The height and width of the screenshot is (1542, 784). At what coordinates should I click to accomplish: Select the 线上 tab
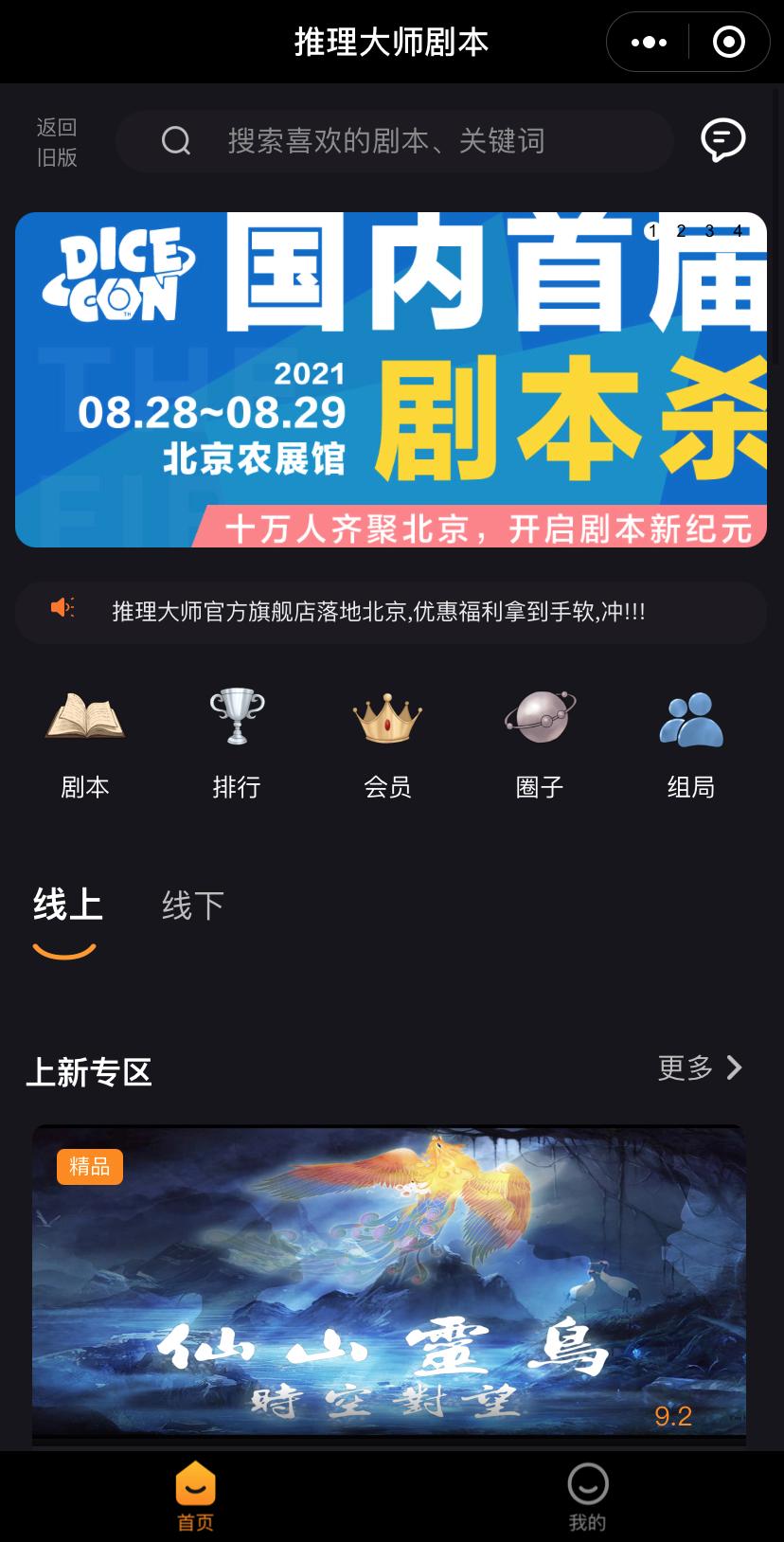(67, 906)
